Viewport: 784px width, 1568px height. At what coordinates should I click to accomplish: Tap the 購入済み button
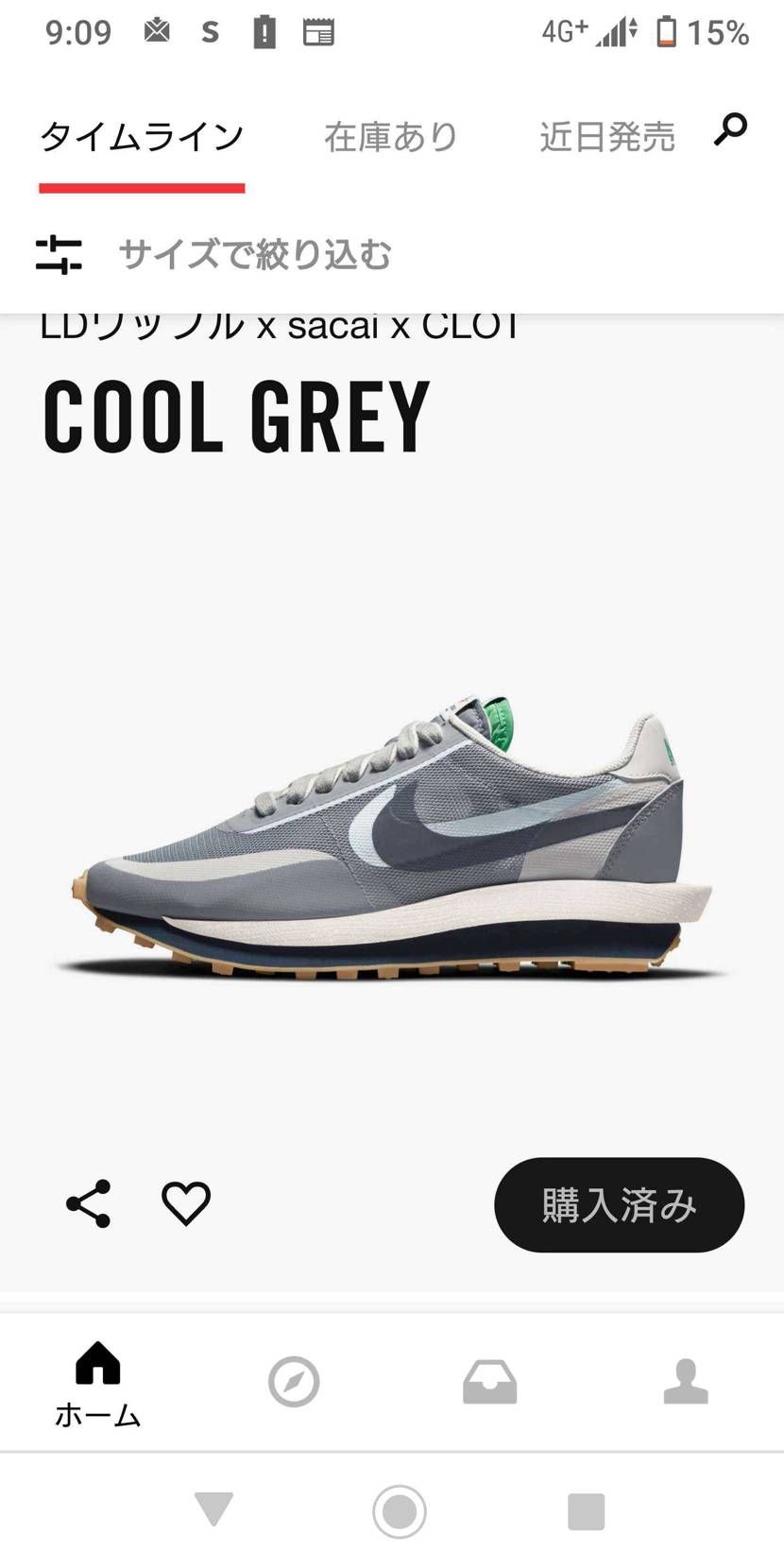click(619, 1205)
